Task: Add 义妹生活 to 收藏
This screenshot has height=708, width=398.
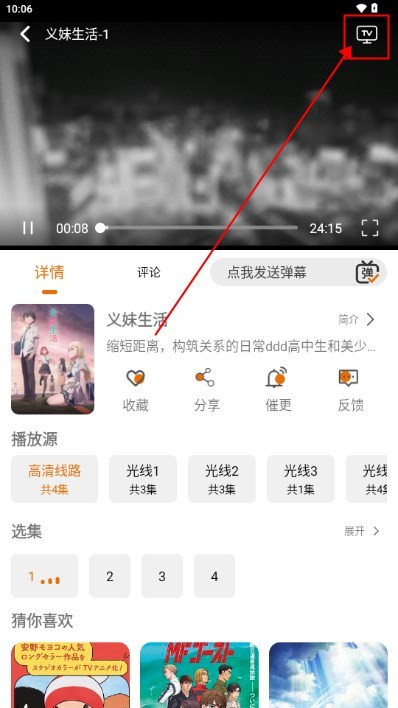Action: coord(136,390)
